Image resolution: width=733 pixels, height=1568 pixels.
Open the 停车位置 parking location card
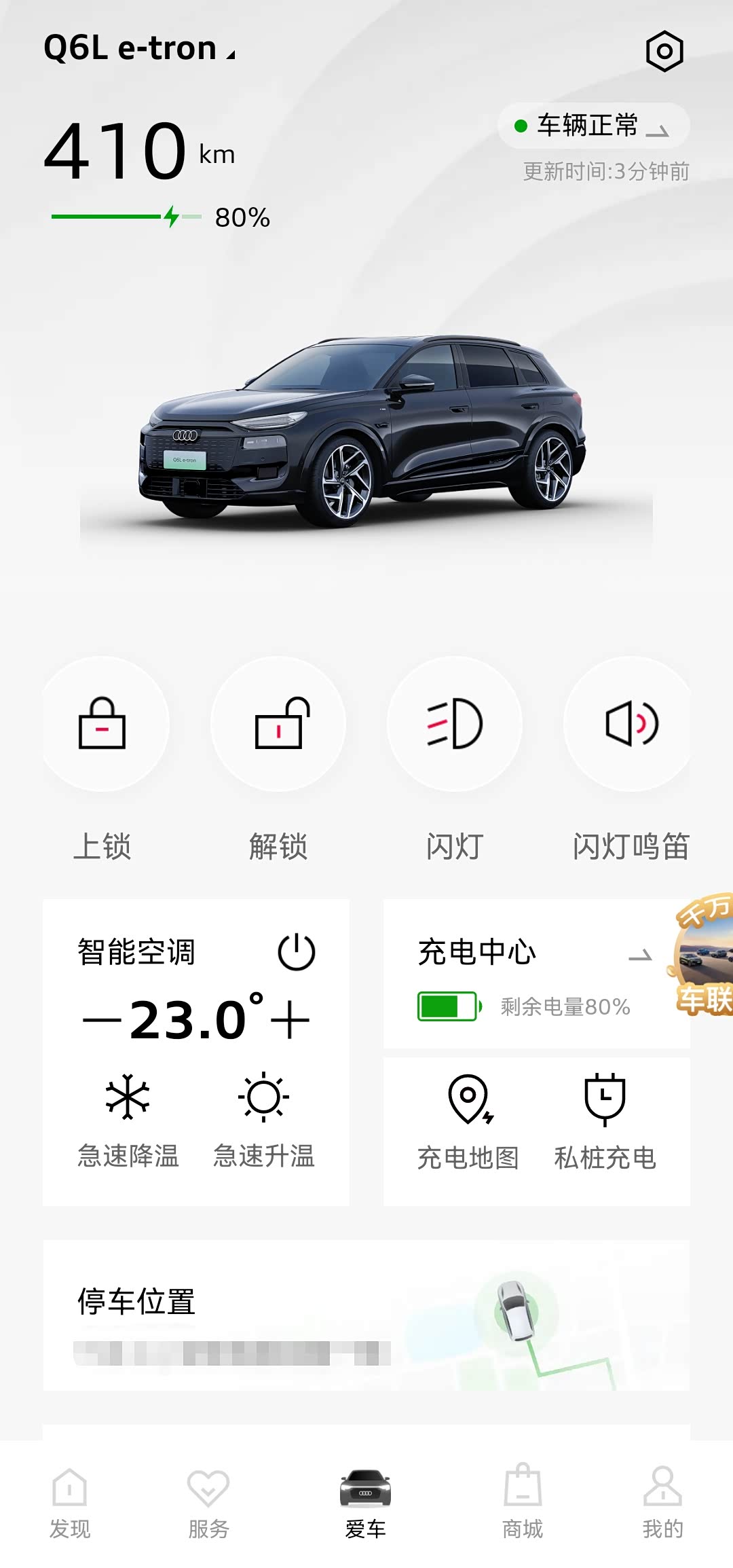[366, 1315]
